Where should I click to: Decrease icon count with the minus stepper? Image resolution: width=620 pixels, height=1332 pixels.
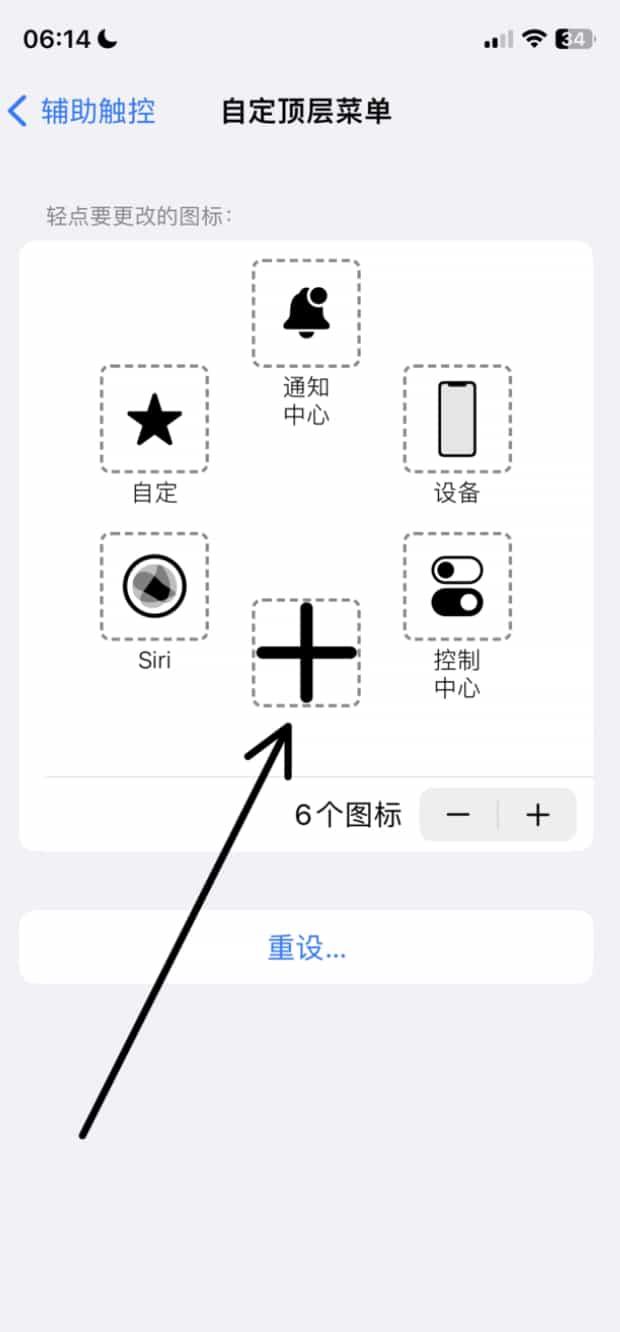[x=458, y=815]
